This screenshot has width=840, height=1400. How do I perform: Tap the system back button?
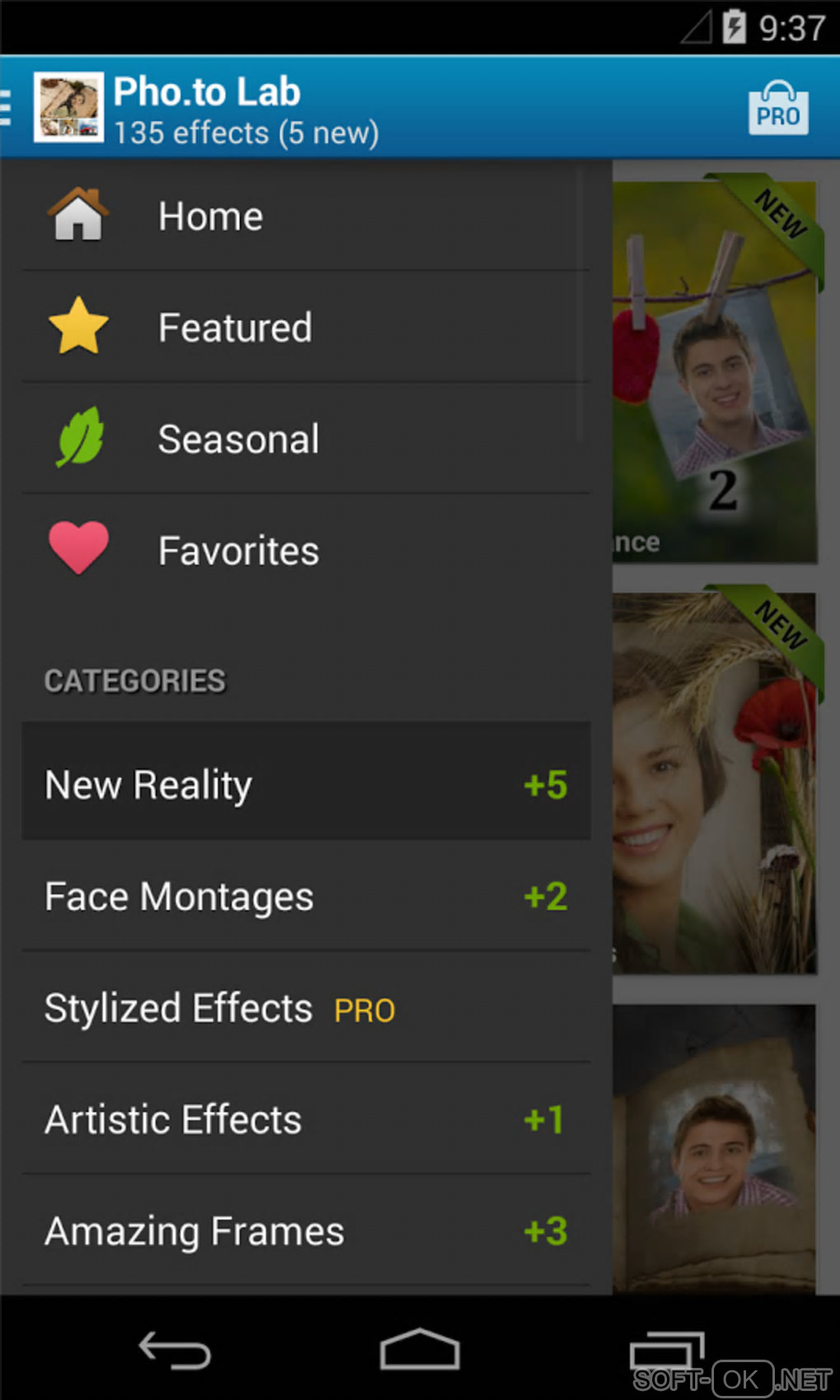click(175, 1351)
